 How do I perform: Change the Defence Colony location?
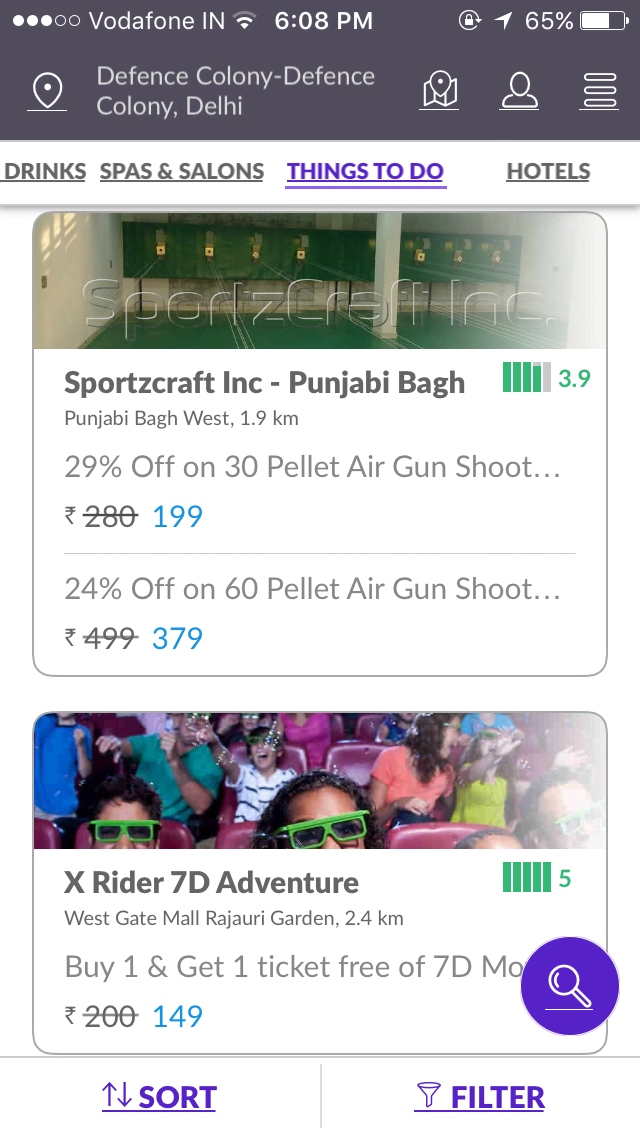coord(235,91)
